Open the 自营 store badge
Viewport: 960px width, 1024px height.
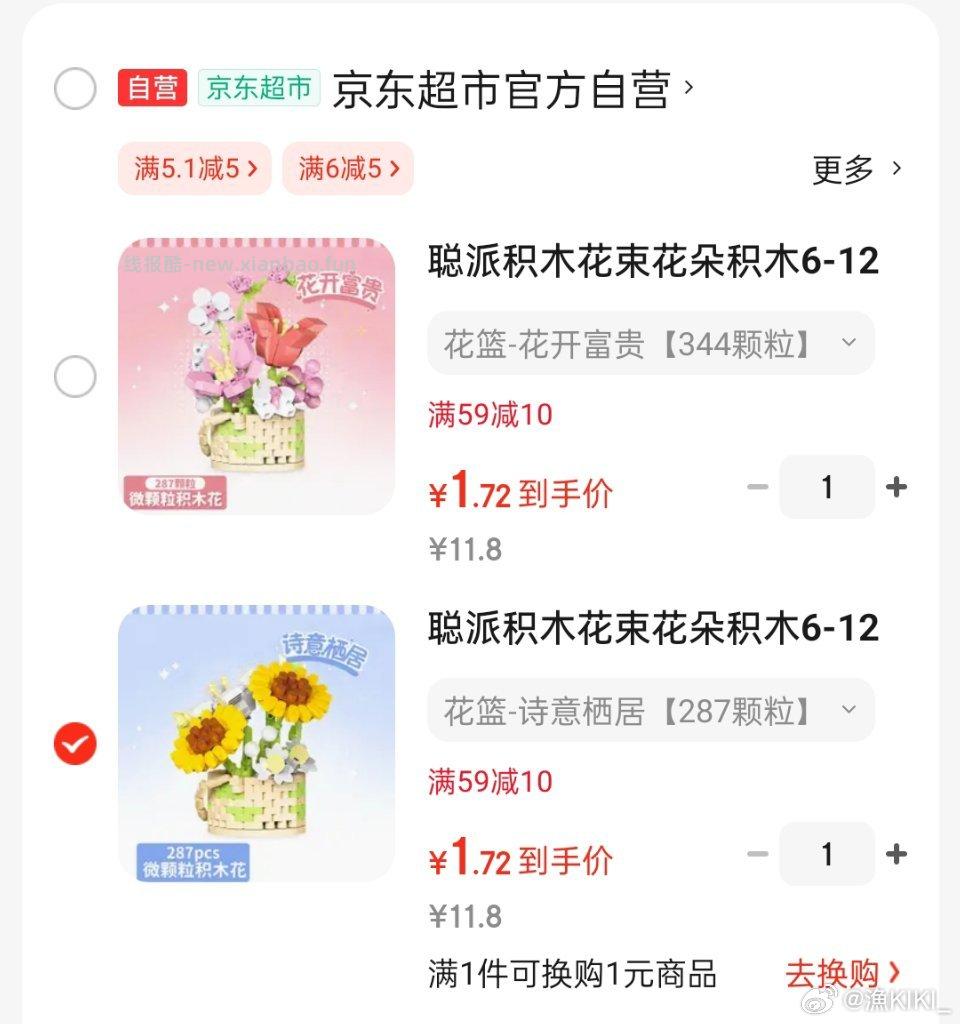coord(152,88)
